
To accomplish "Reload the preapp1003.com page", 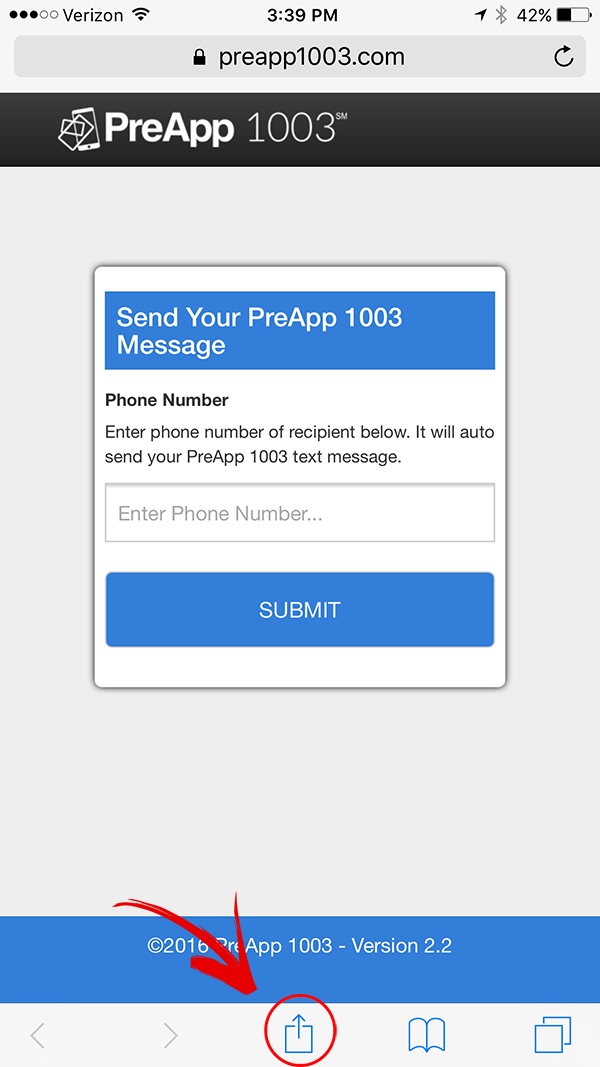I will tap(564, 57).
